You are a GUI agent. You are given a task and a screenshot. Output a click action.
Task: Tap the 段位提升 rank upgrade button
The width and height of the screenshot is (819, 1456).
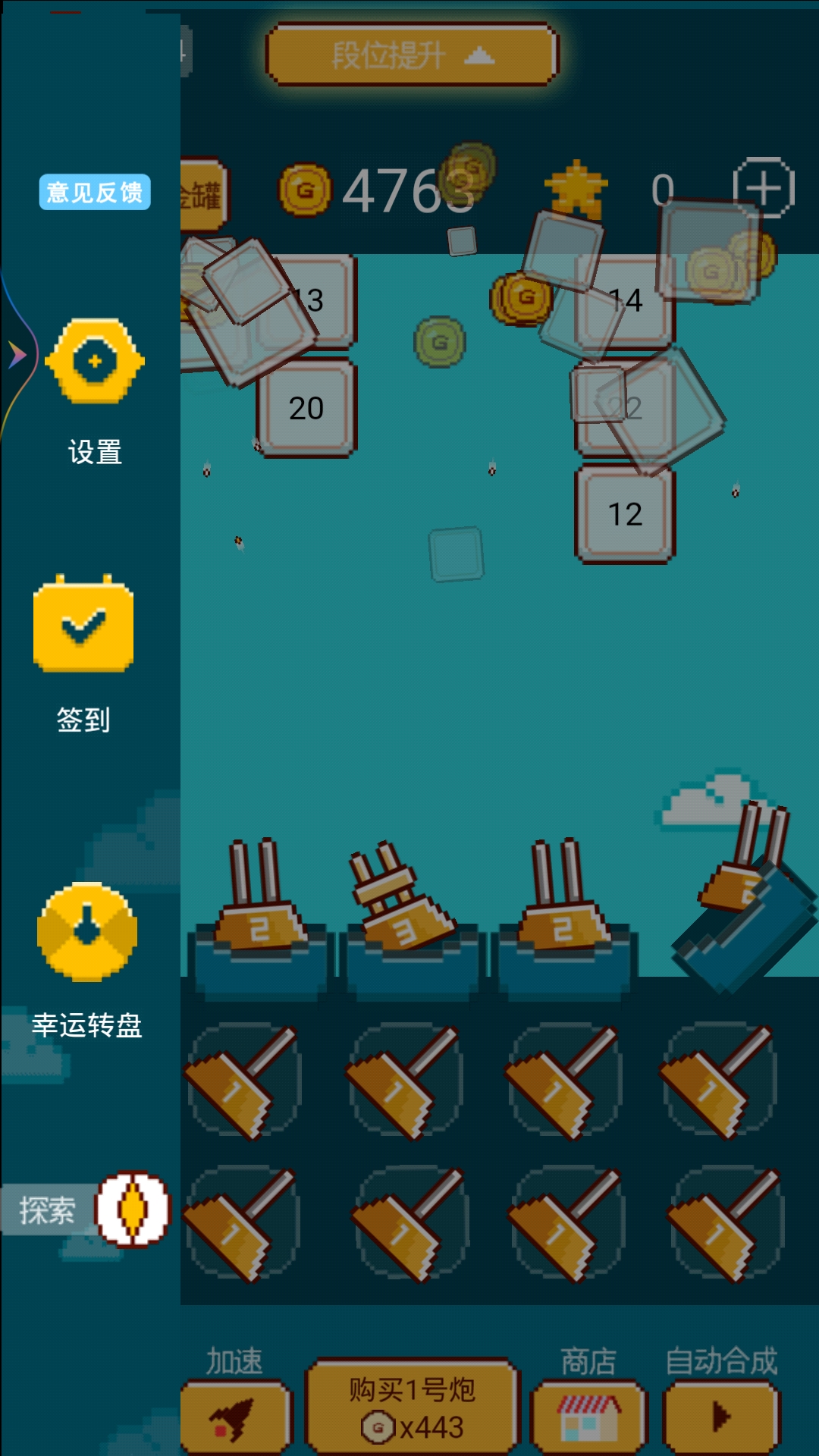(412, 55)
